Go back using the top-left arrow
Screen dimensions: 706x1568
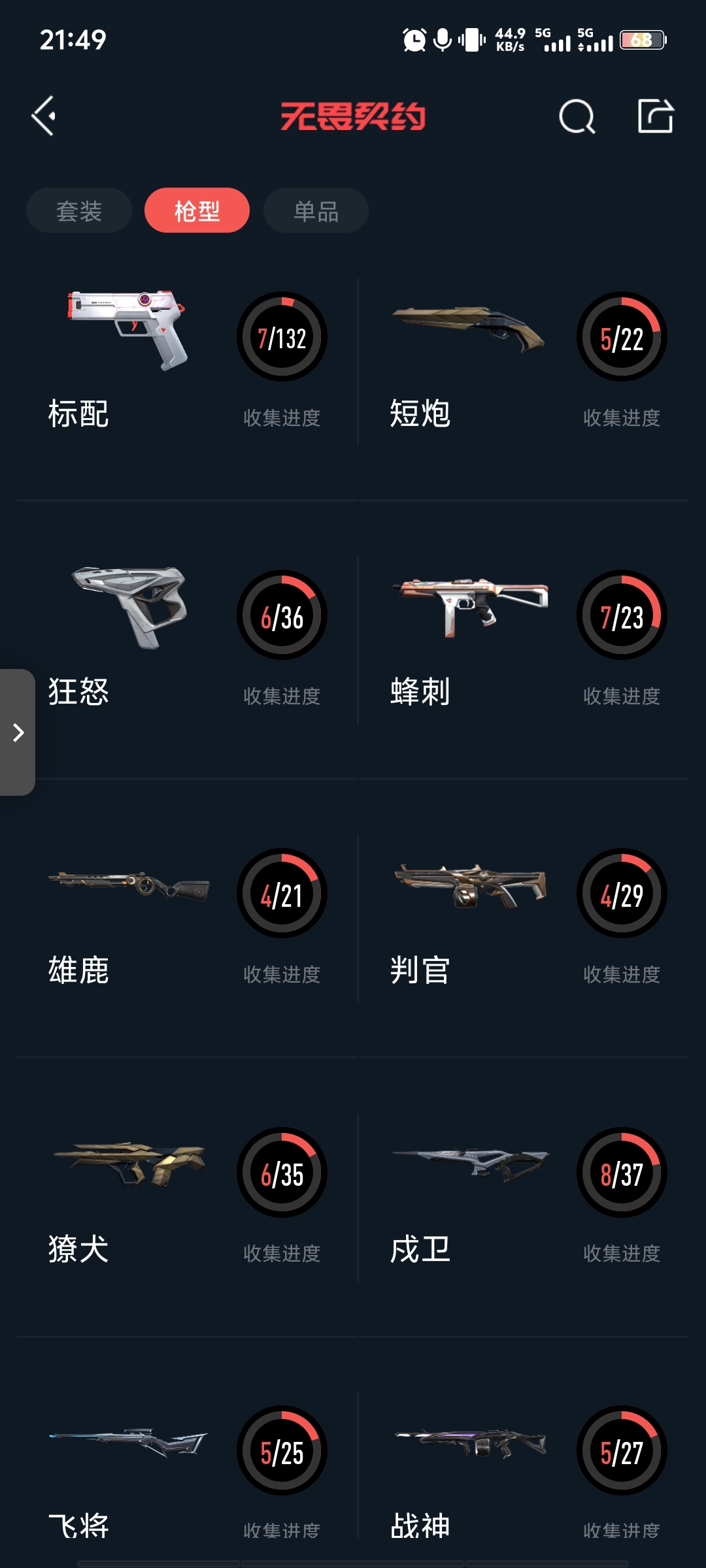44,116
